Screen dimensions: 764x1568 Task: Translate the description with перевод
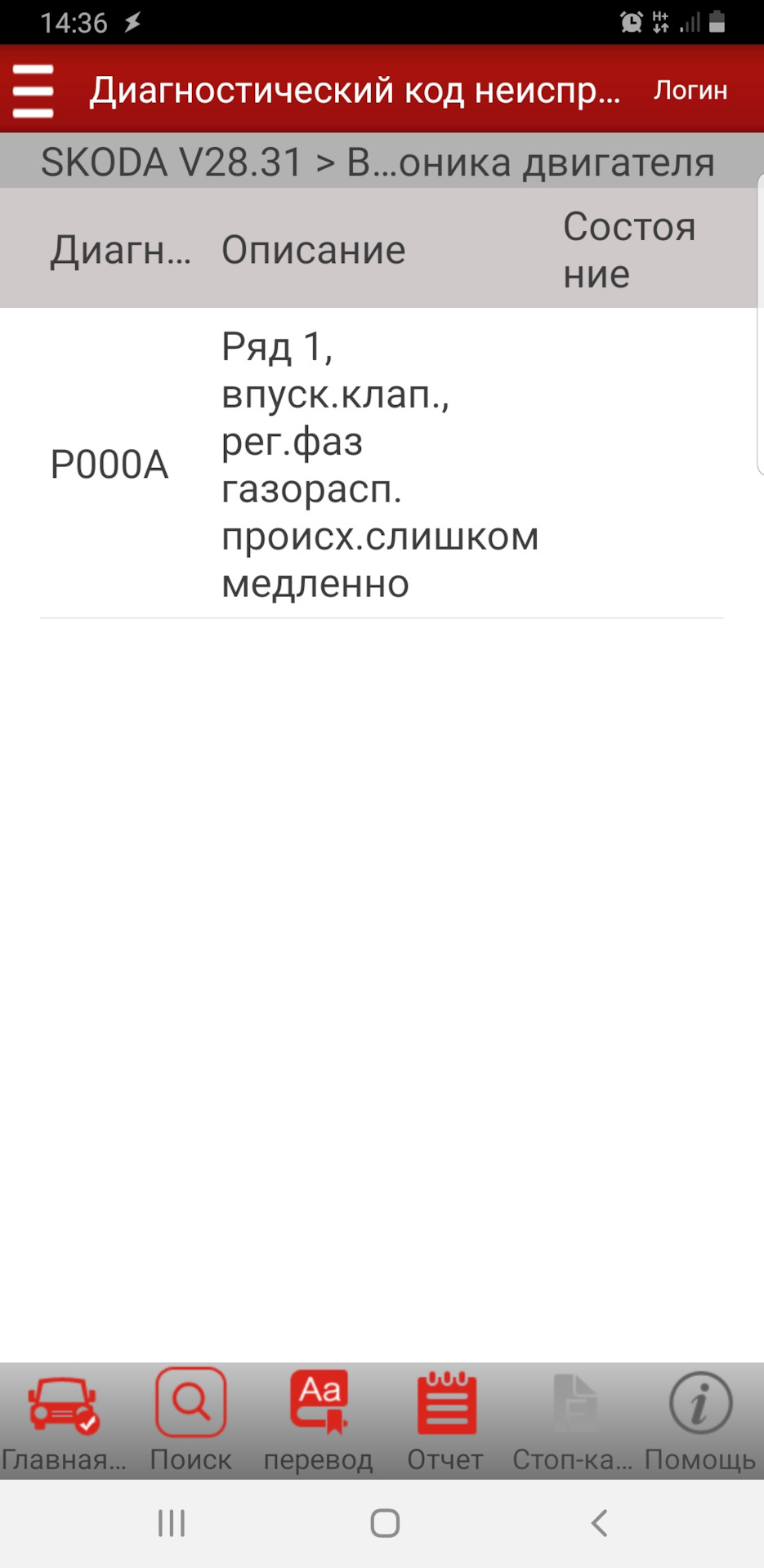(x=319, y=1422)
